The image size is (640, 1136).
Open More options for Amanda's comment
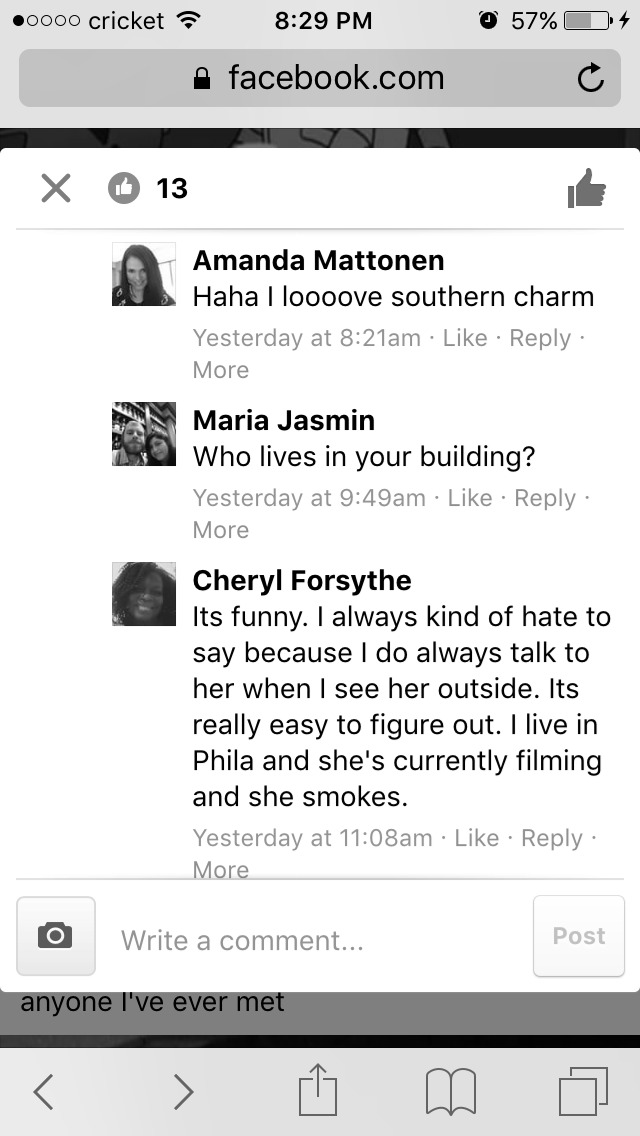220,370
